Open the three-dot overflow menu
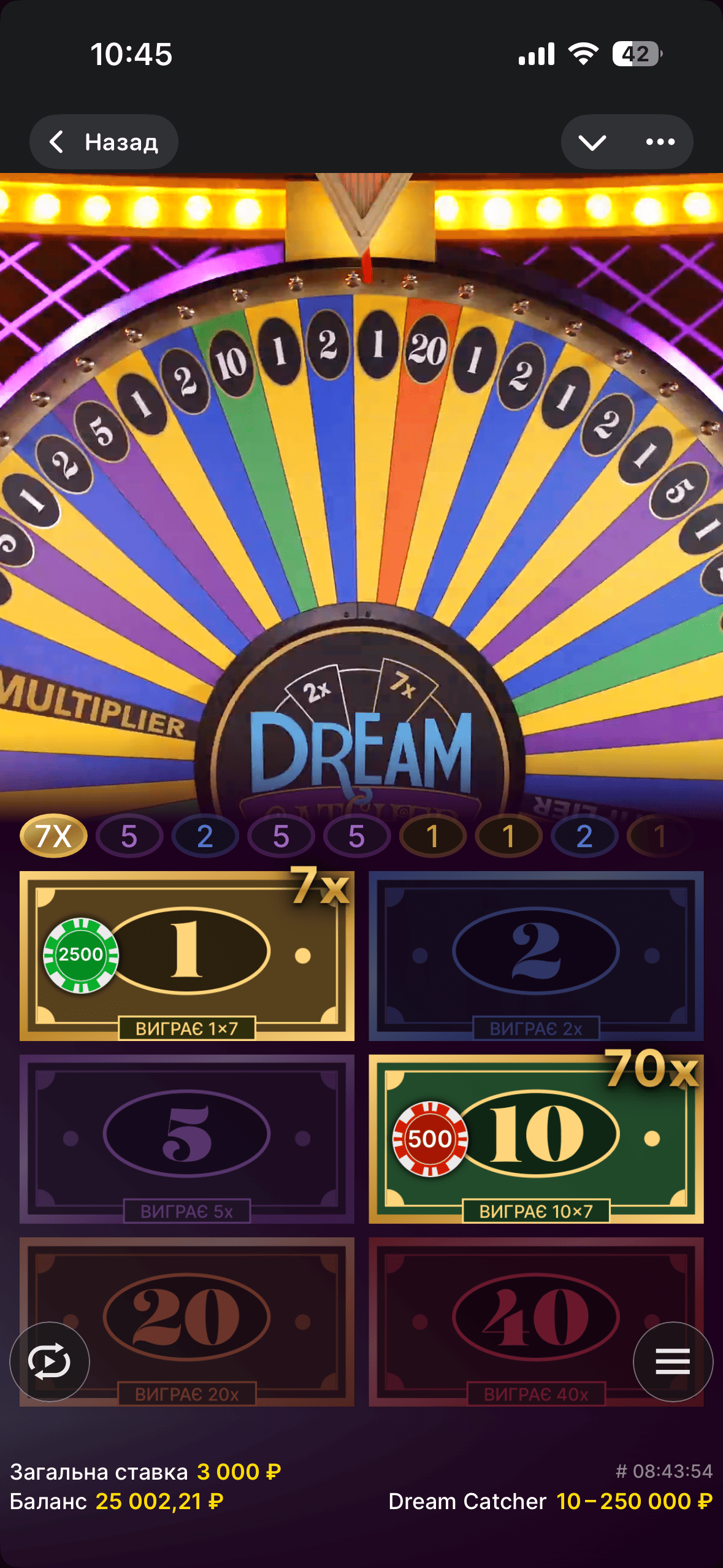 [660, 142]
